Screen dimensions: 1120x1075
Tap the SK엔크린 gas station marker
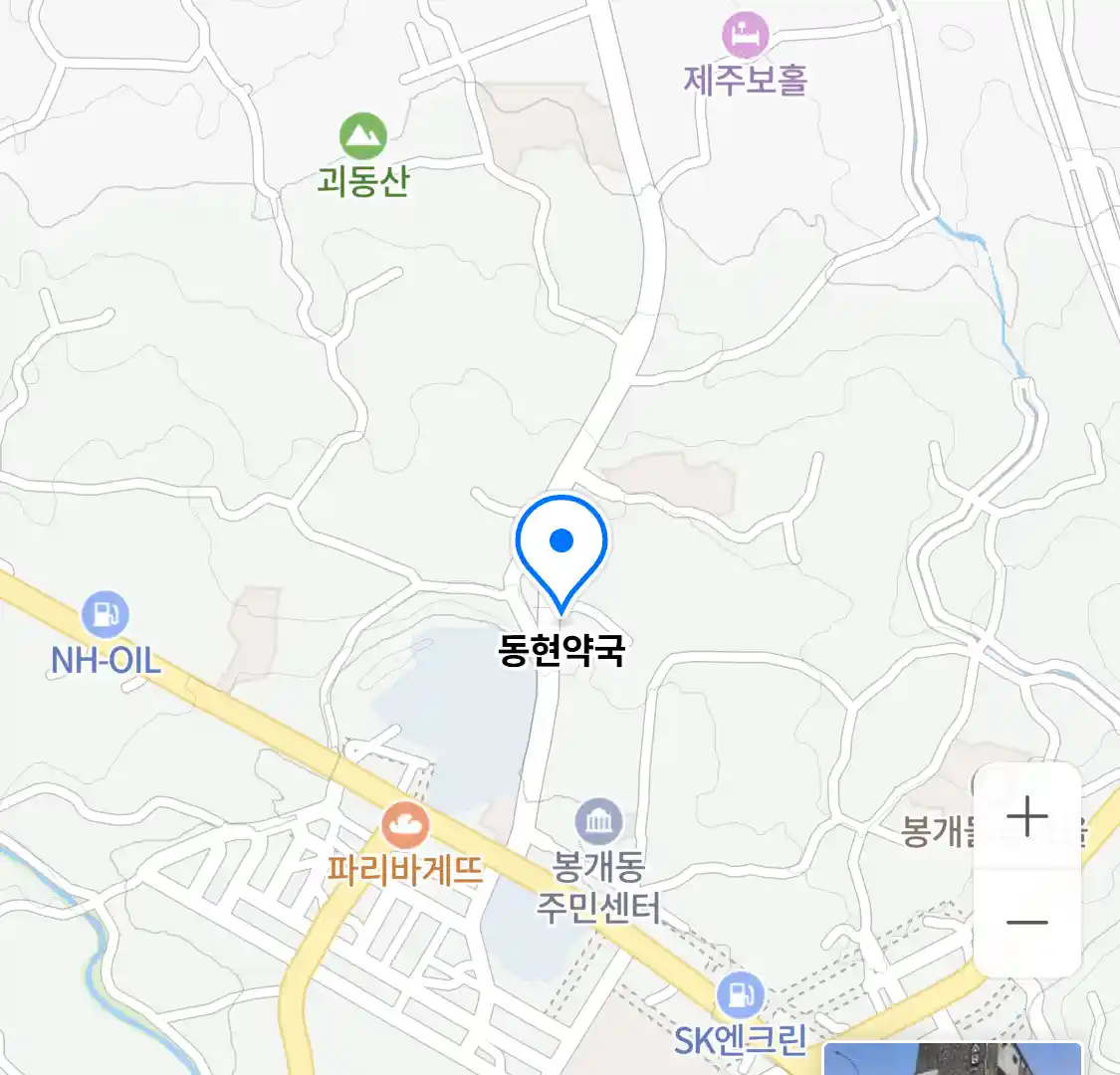click(x=741, y=994)
